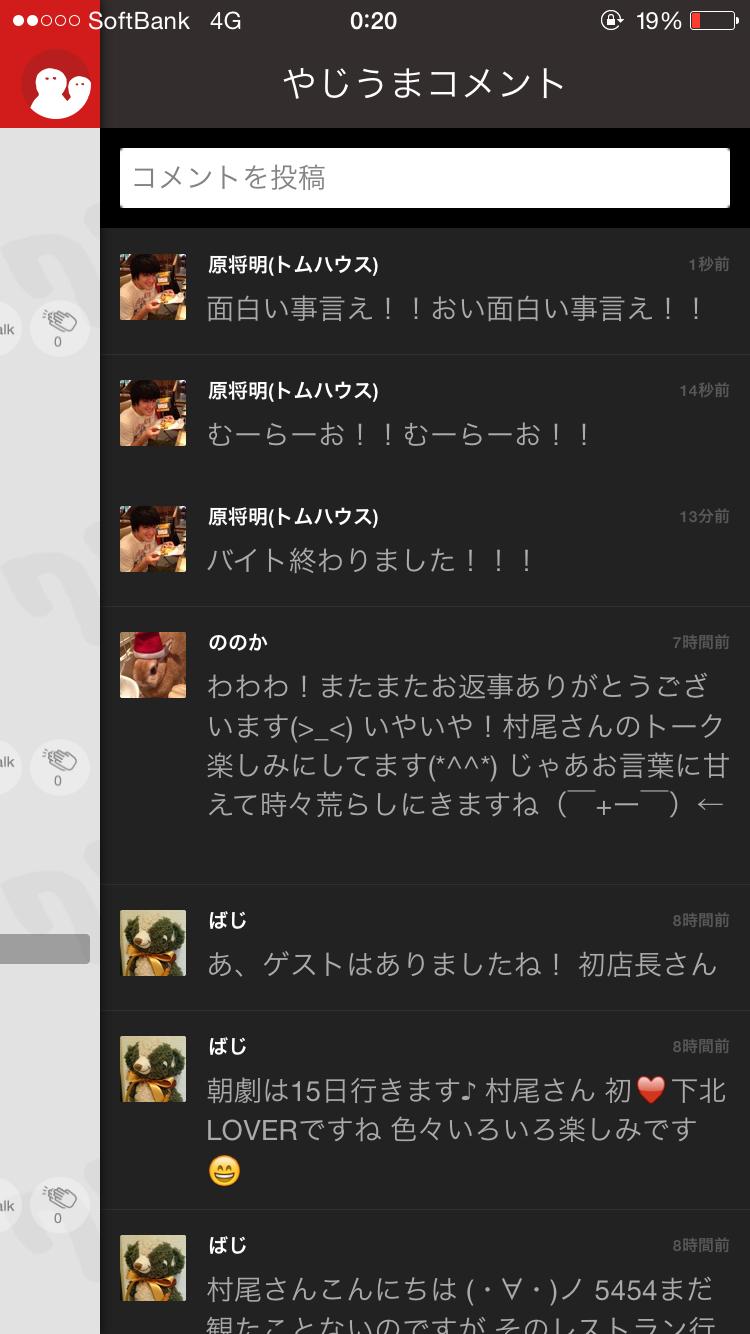750x1334 pixels.
Task: Tap the username ばじ
Action: (228, 919)
